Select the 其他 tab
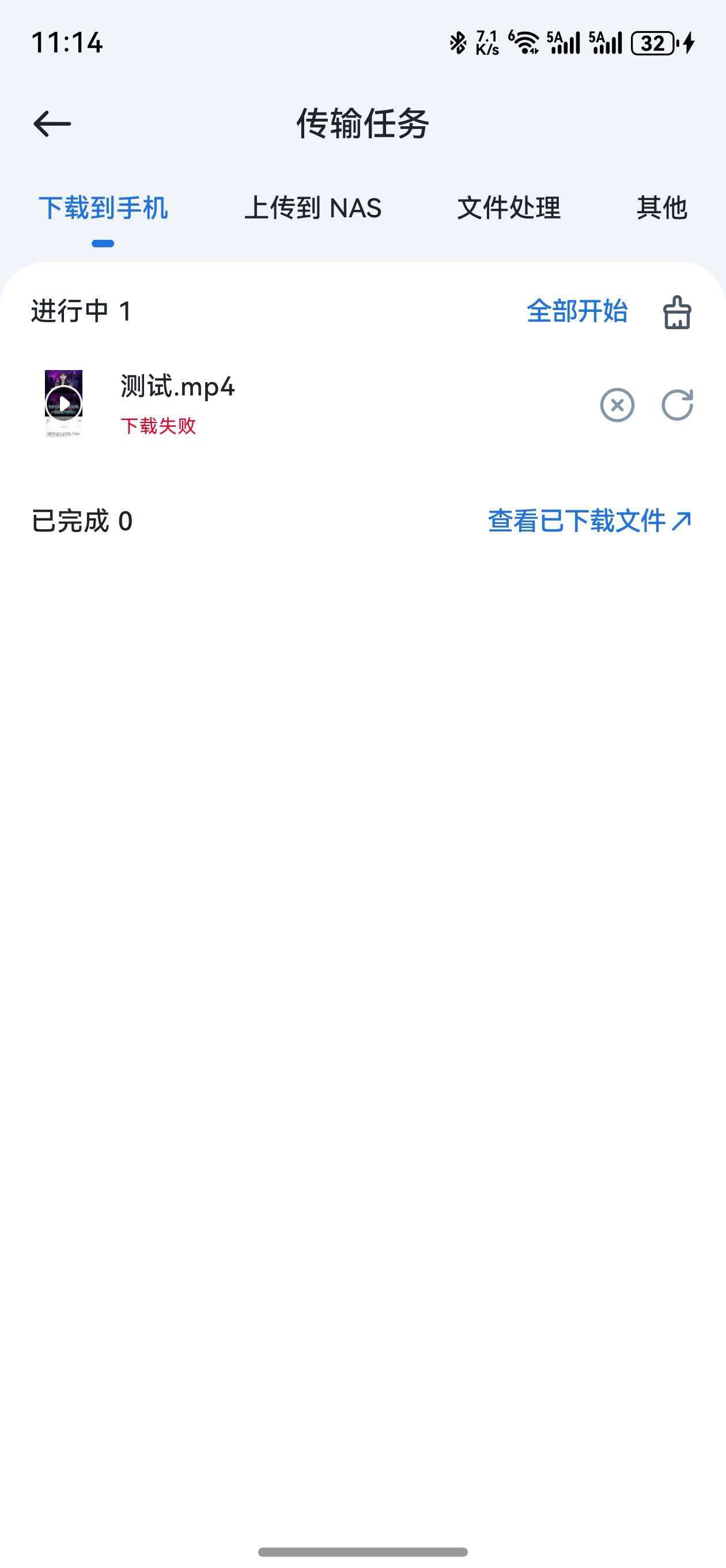Image resolution: width=726 pixels, height=1568 pixels. point(661,208)
